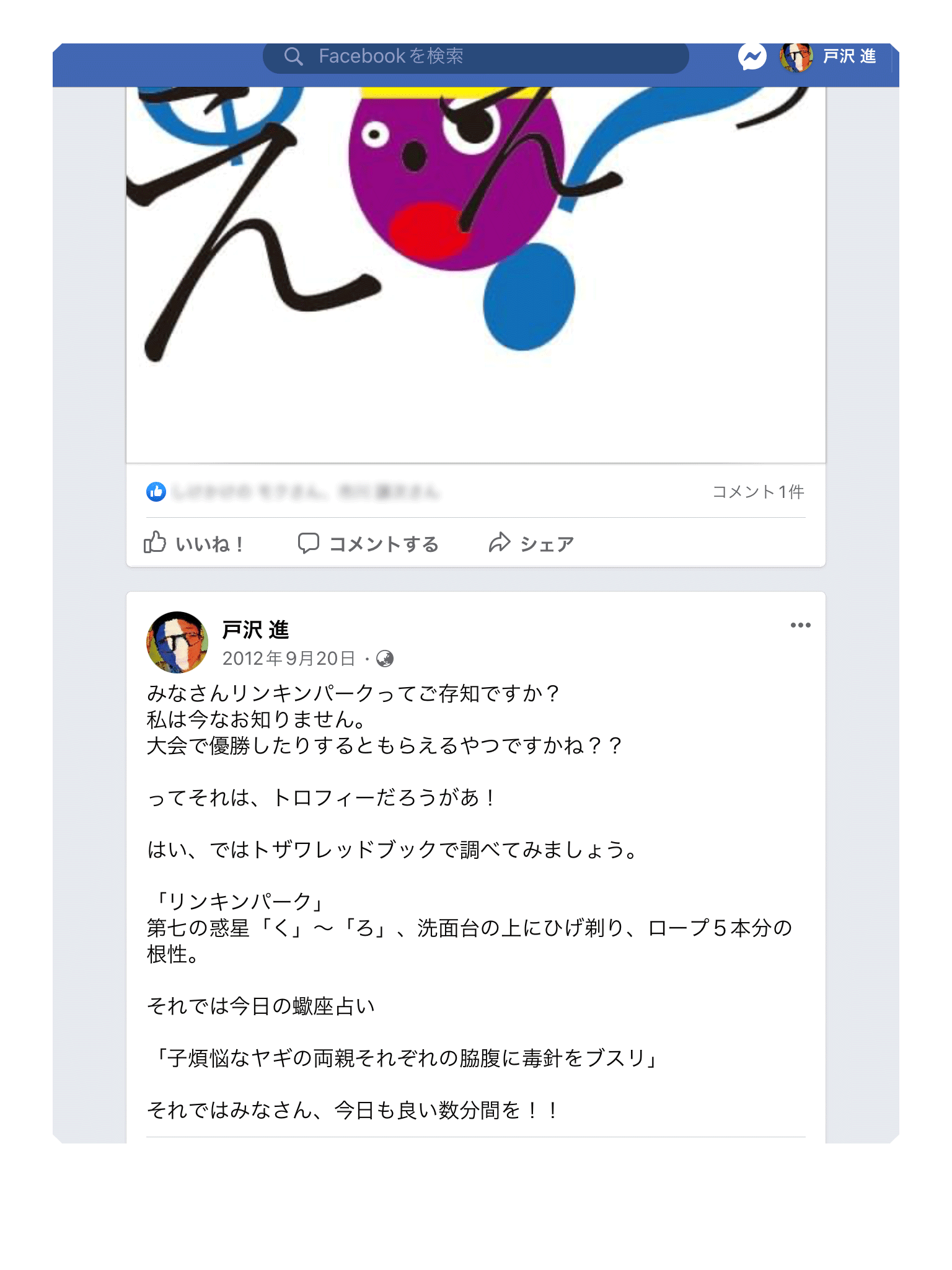Tap コメントする to comment

369,544
